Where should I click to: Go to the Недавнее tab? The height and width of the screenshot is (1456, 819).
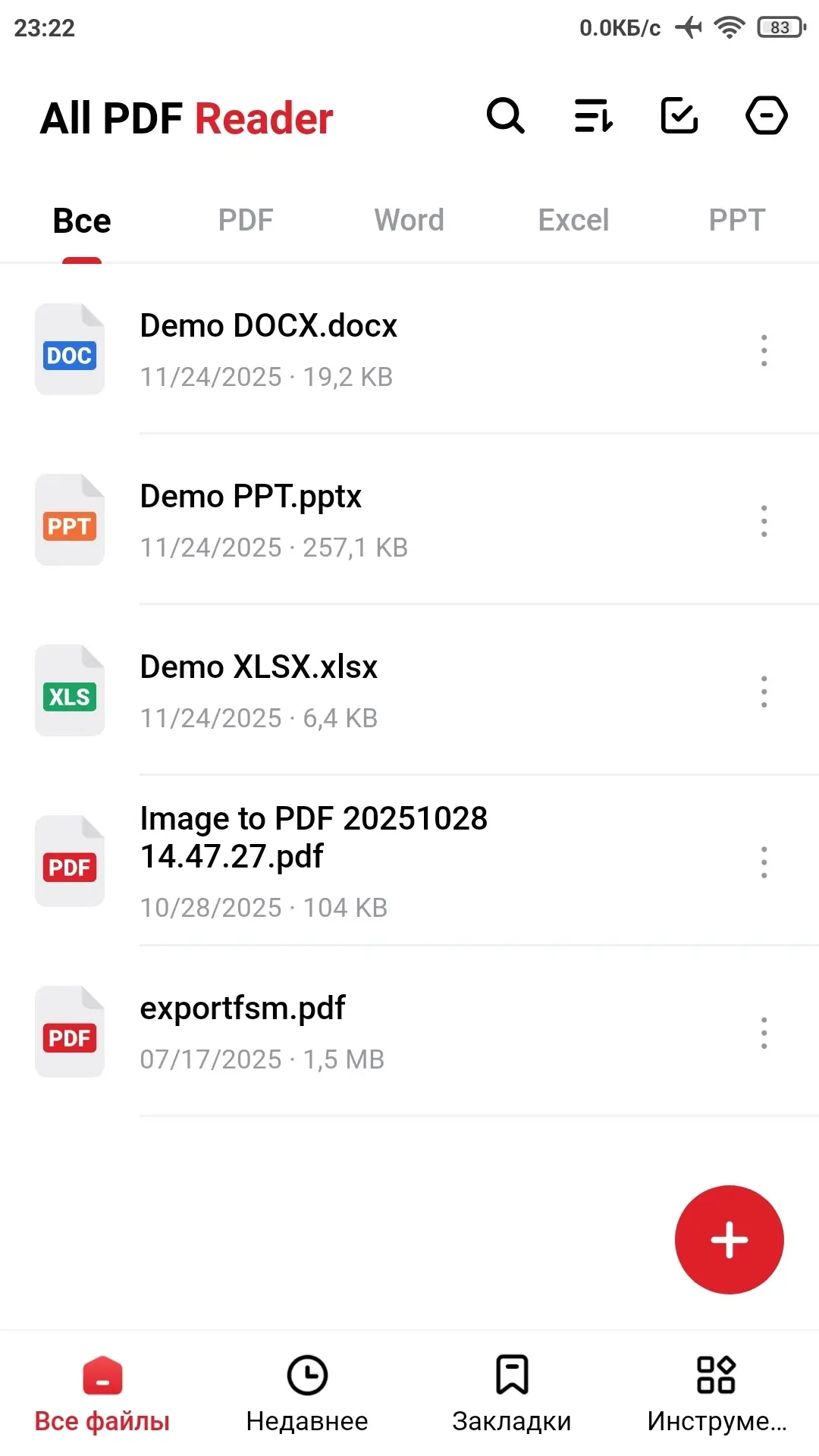point(307,1394)
